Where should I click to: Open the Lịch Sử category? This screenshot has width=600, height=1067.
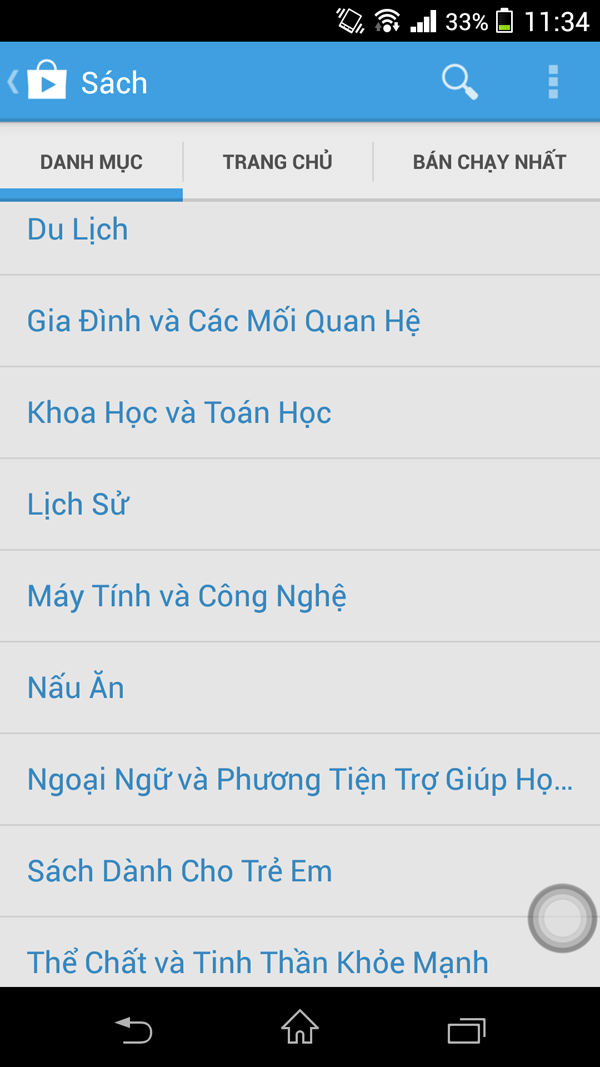(78, 504)
